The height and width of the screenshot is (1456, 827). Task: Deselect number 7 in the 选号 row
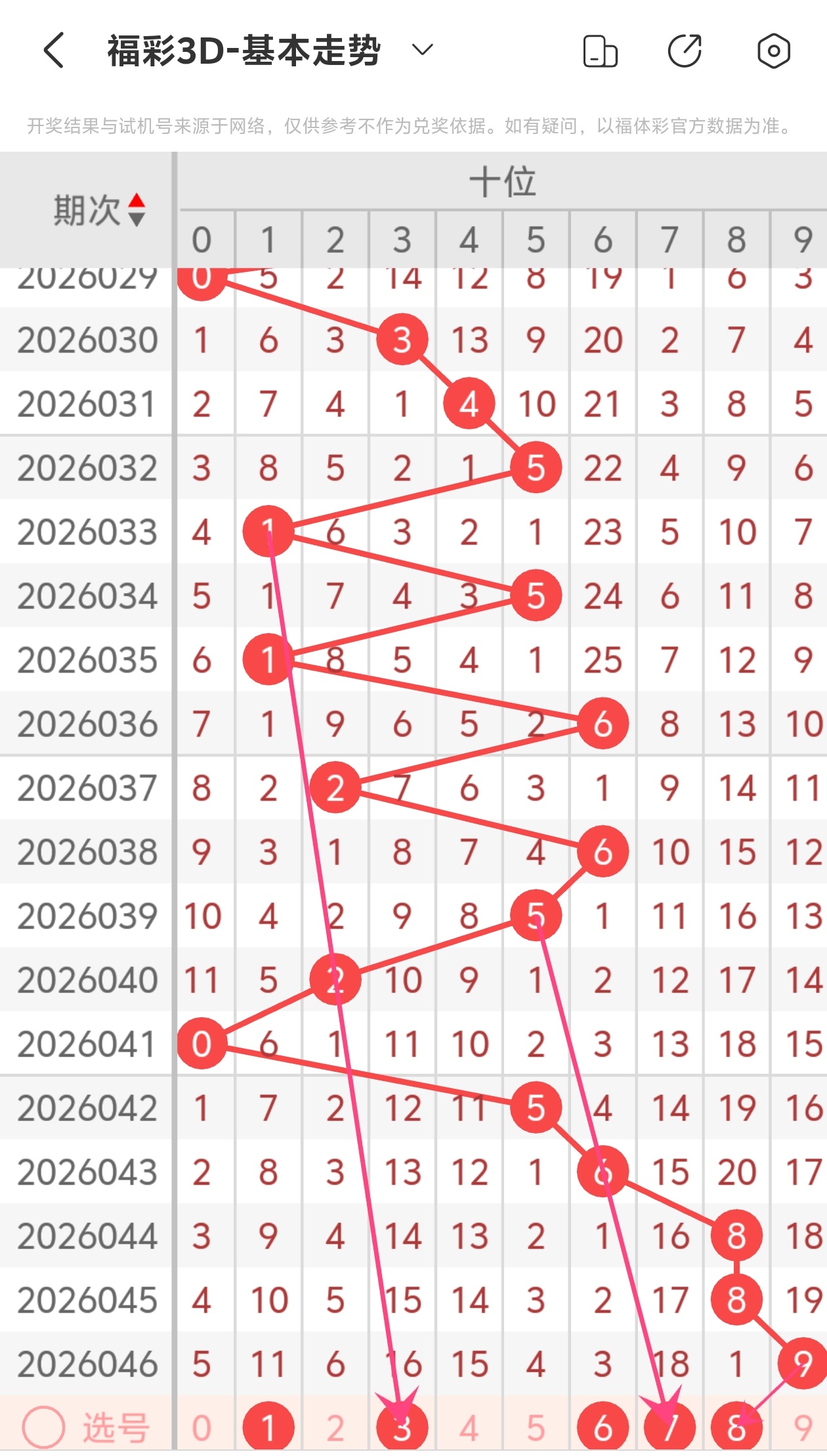pos(669,1428)
